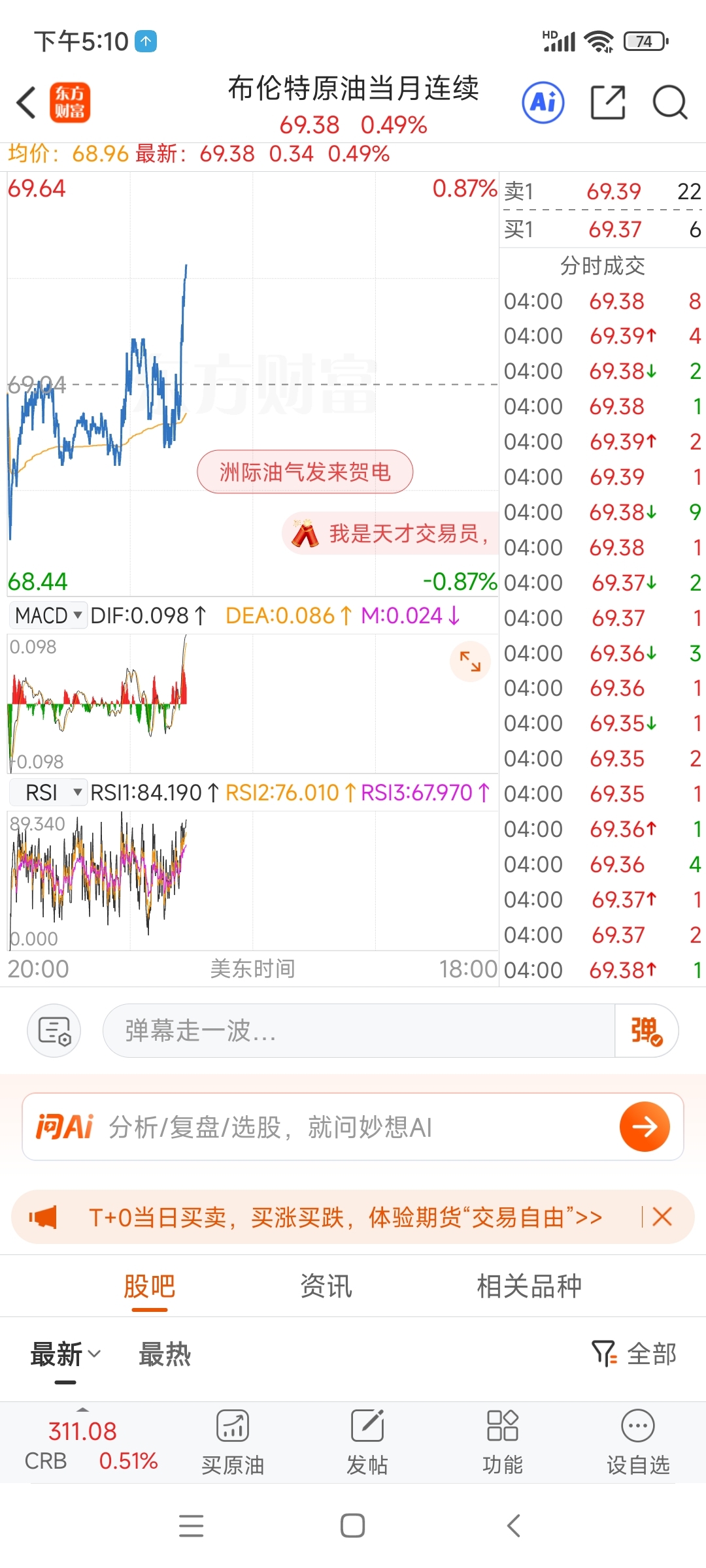Open the bullet comment settings icon

tap(54, 1031)
